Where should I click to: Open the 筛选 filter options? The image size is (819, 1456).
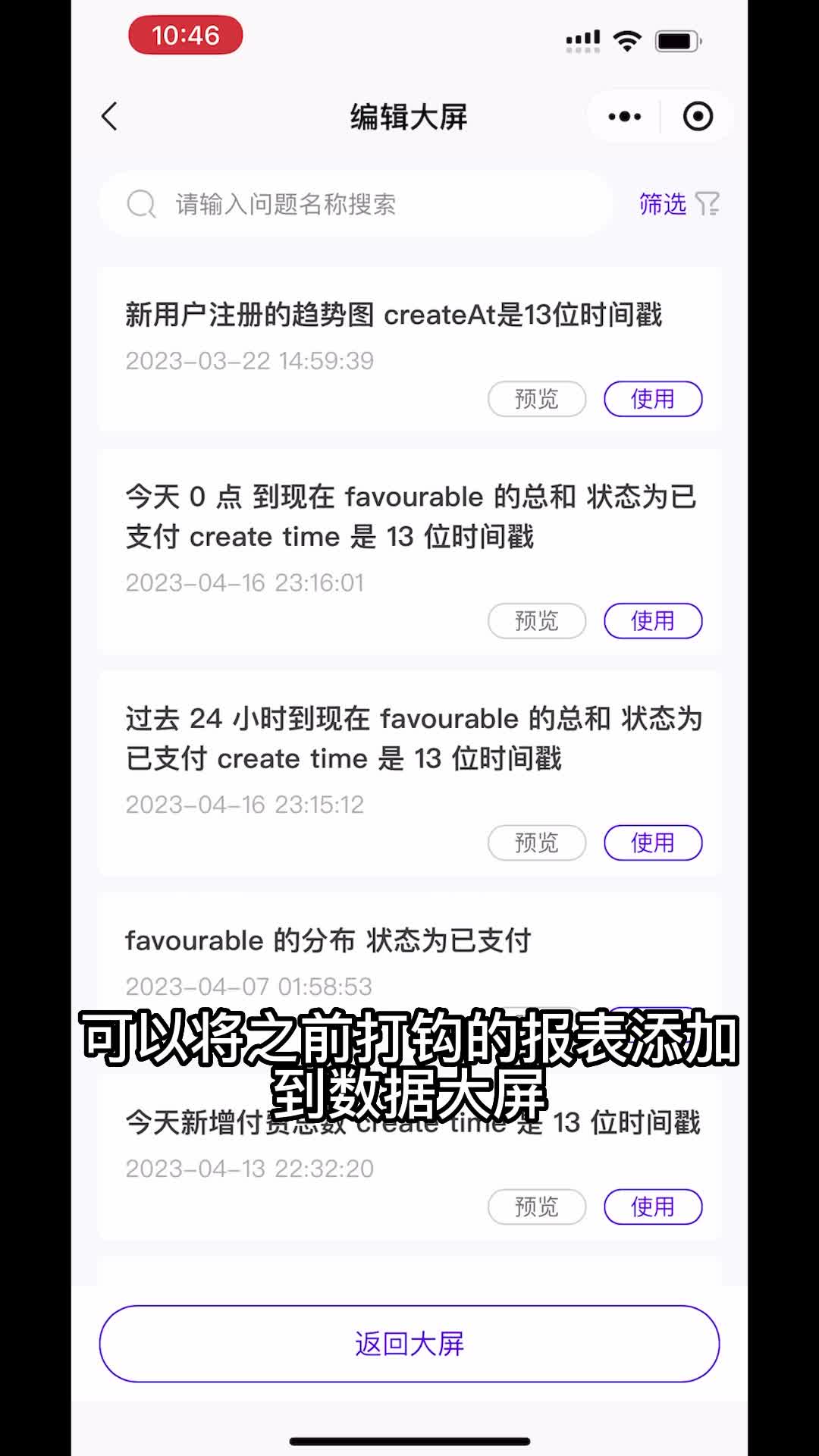[x=678, y=204]
